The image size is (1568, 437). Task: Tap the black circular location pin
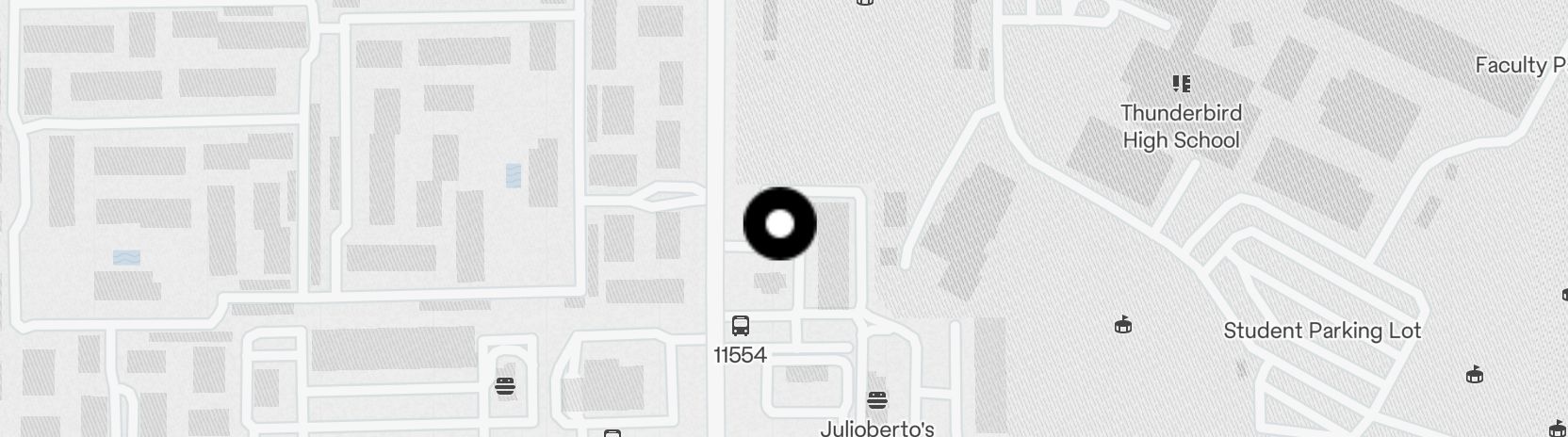[x=779, y=224]
